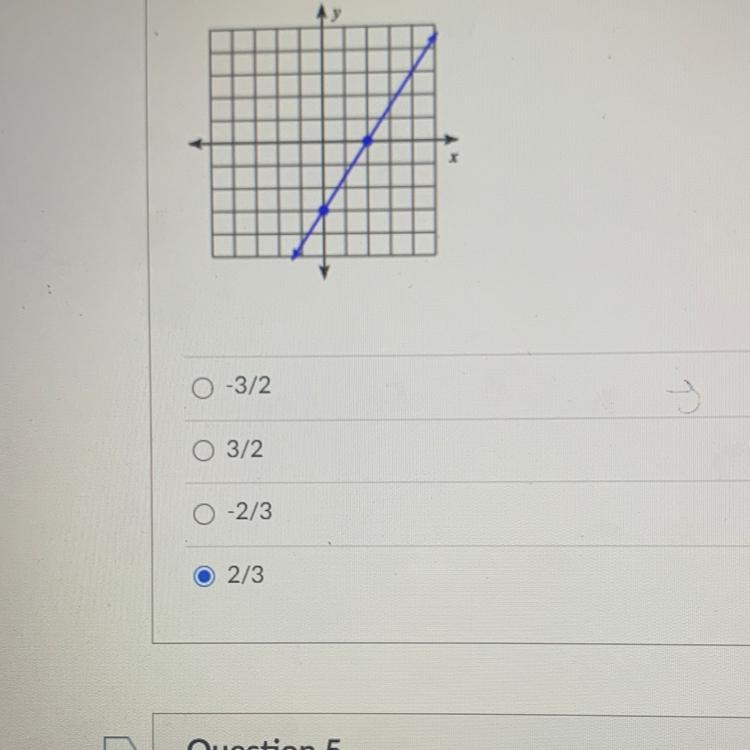Tap the selected 2/3 radio button

click(x=204, y=576)
